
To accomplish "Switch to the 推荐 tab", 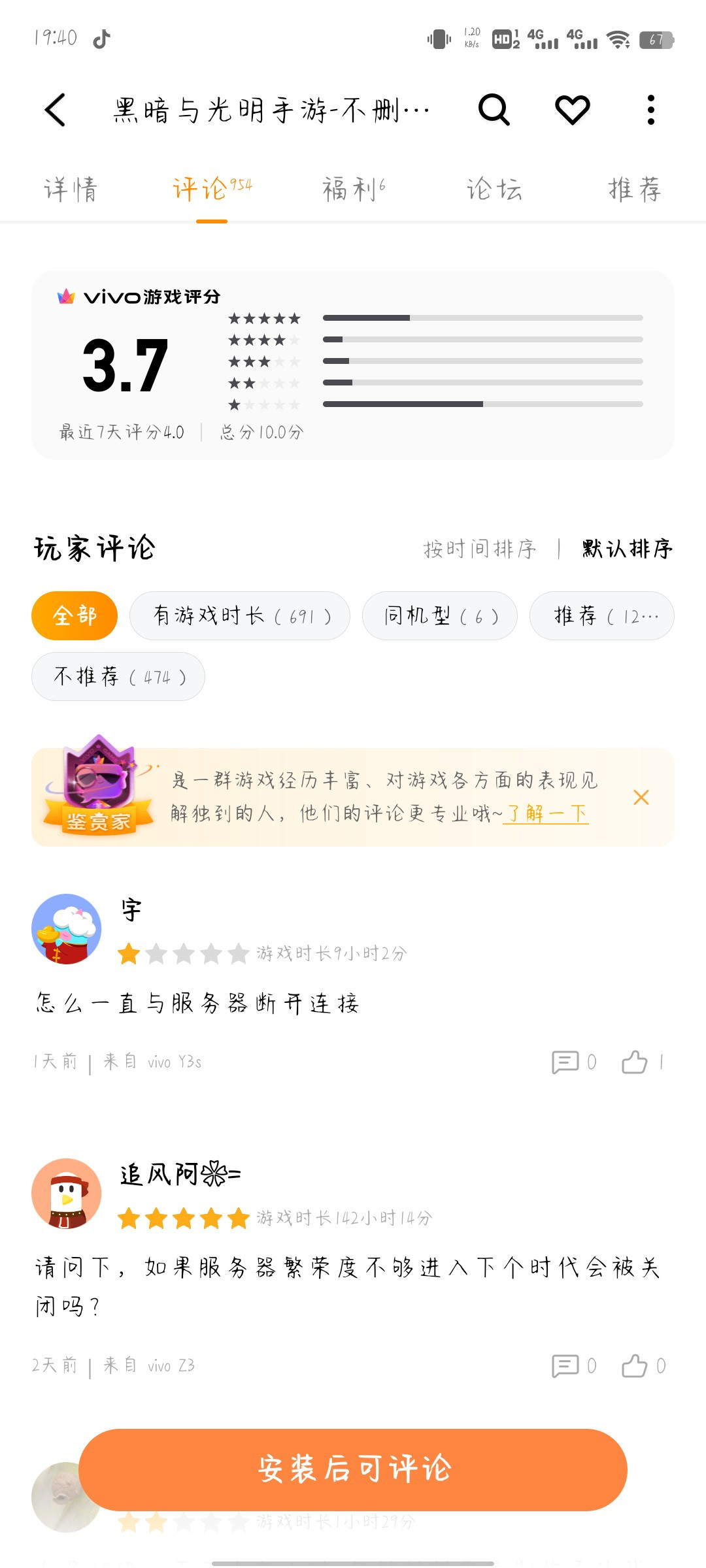I will pyautogui.click(x=635, y=189).
